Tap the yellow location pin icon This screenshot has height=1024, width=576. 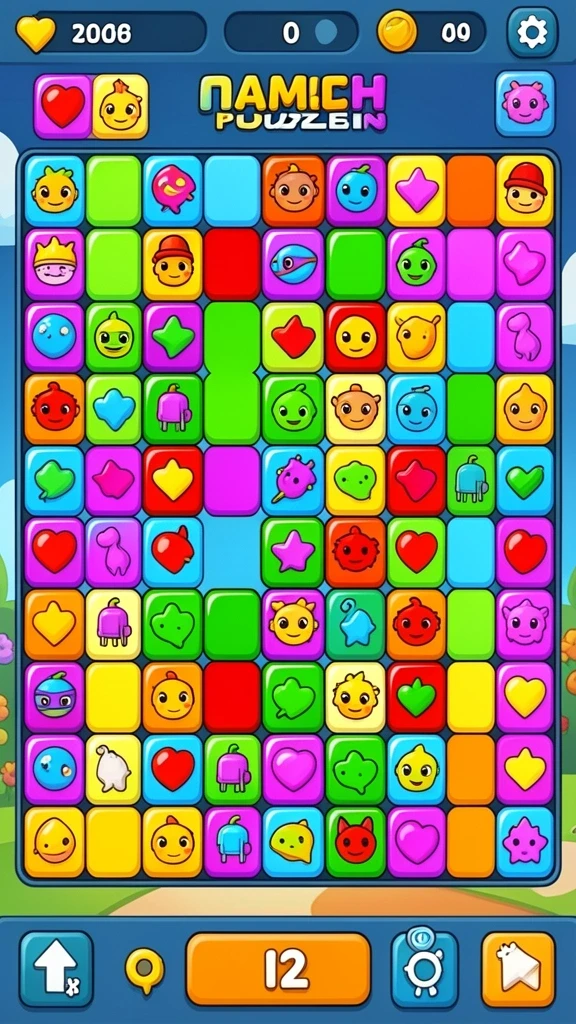click(x=144, y=970)
